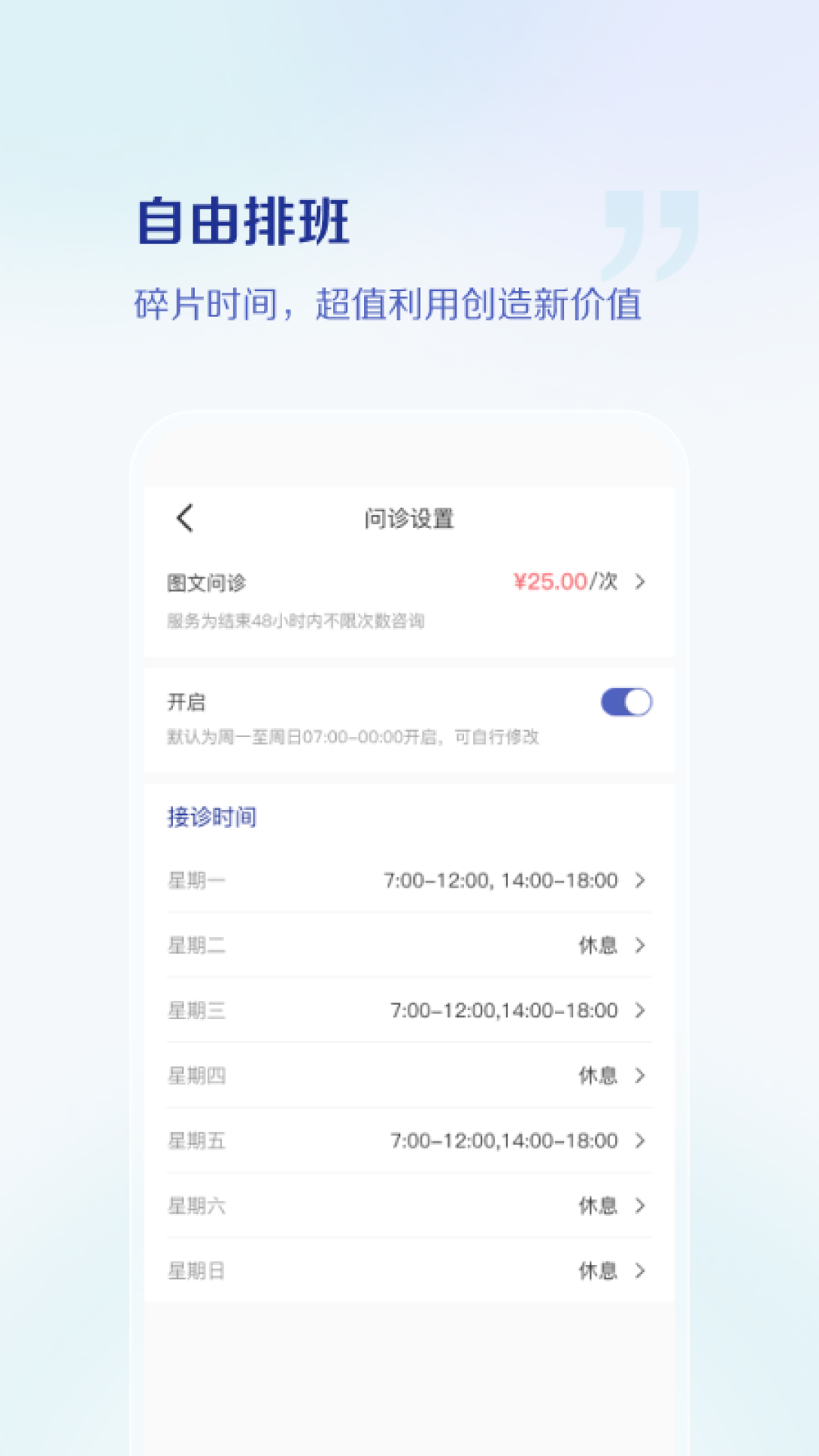Viewport: 819px width, 1456px height.
Task: Select the 星期日 row
Action: (196, 1272)
